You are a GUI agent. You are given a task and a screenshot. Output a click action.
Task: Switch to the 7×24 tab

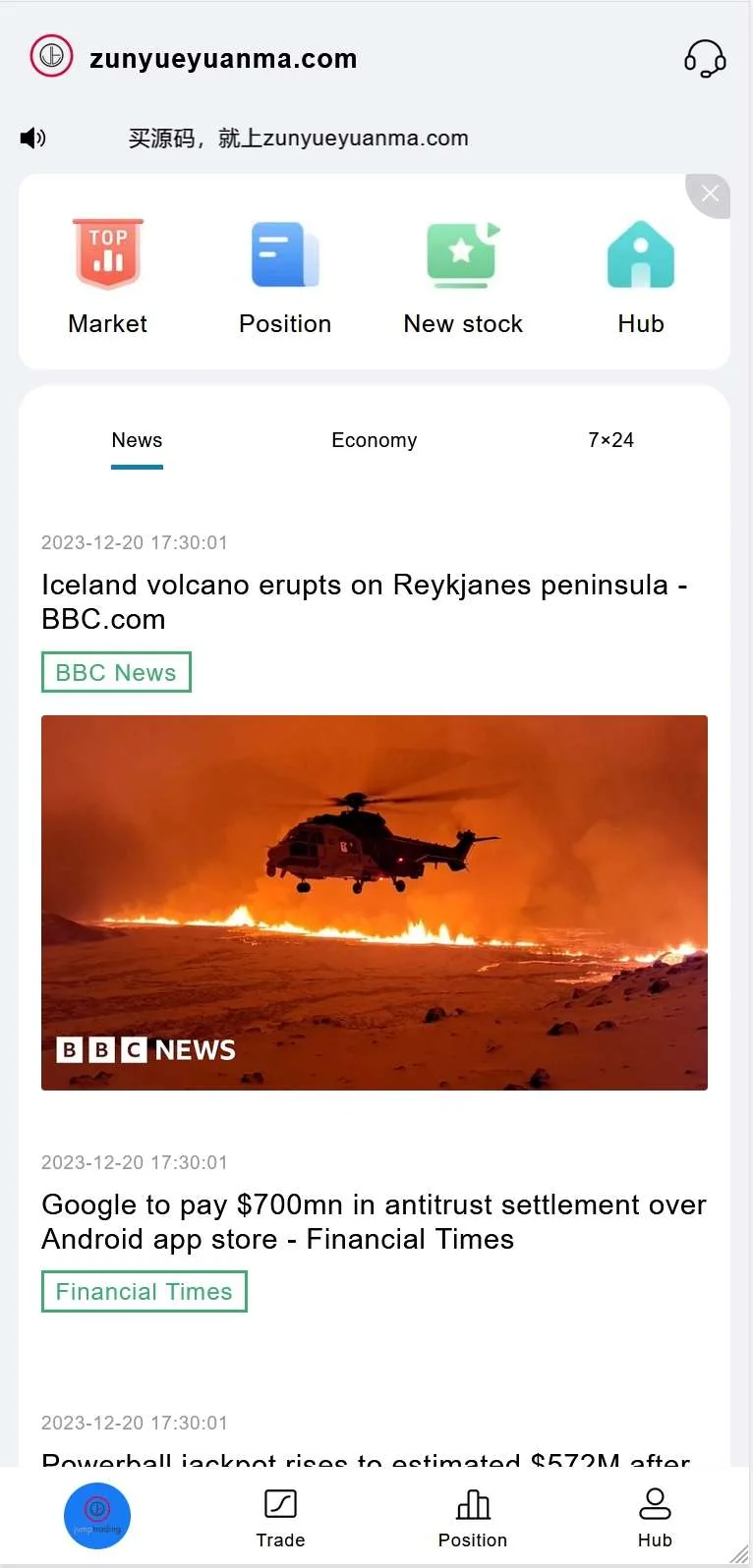pos(610,440)
